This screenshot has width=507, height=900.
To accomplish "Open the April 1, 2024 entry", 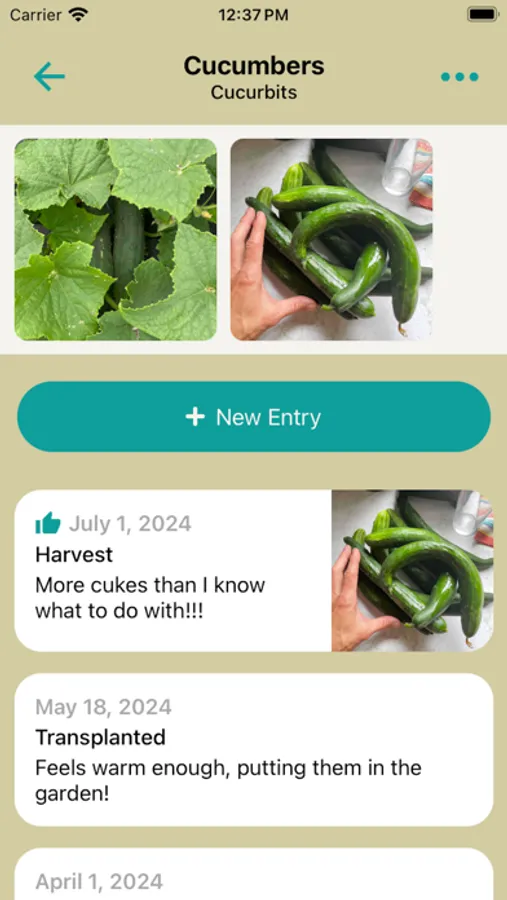I will click(x=254, y=874).
